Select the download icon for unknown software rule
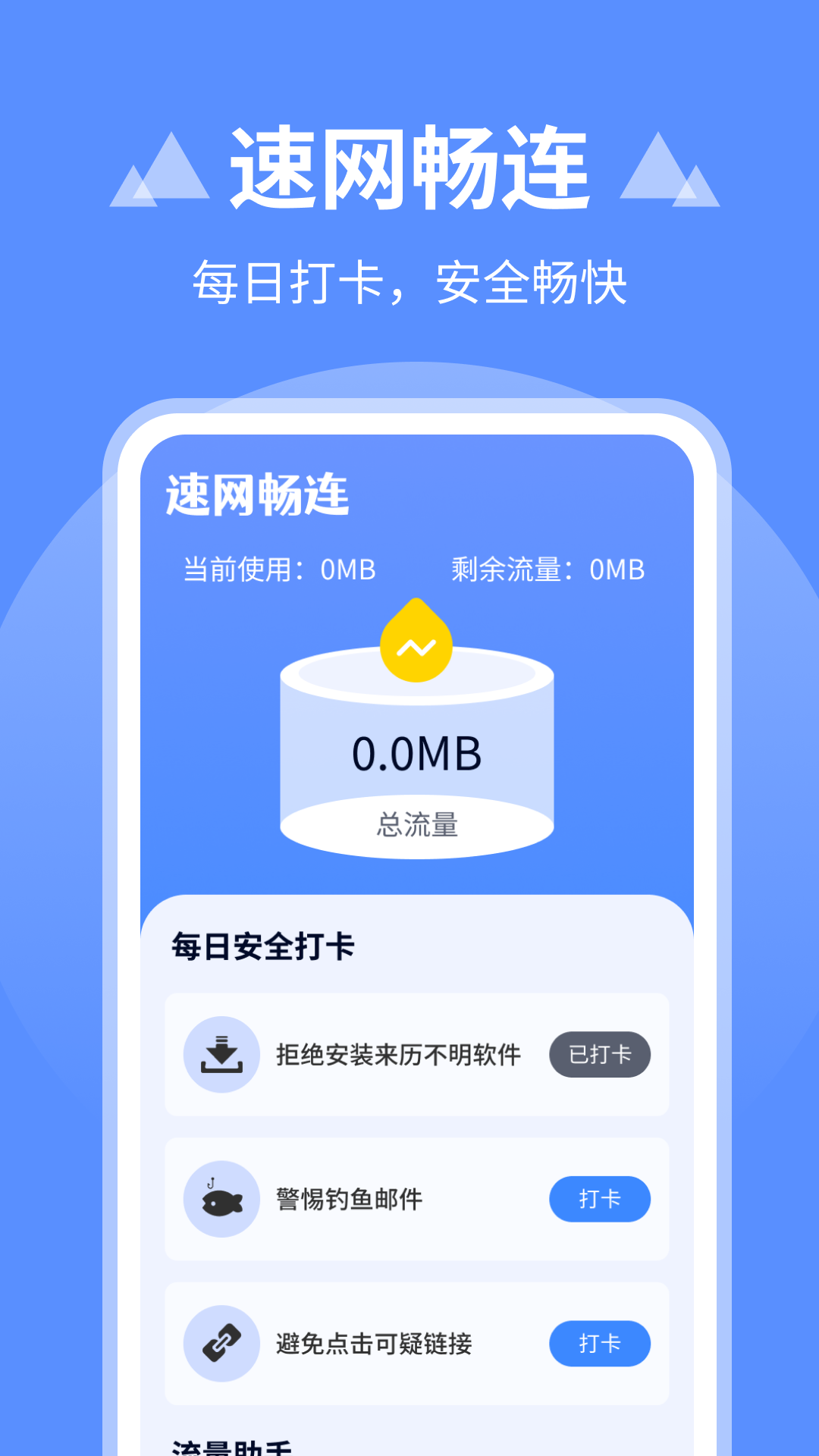819x1456 pixels. pyautogui.click(x=221, y=1054)
